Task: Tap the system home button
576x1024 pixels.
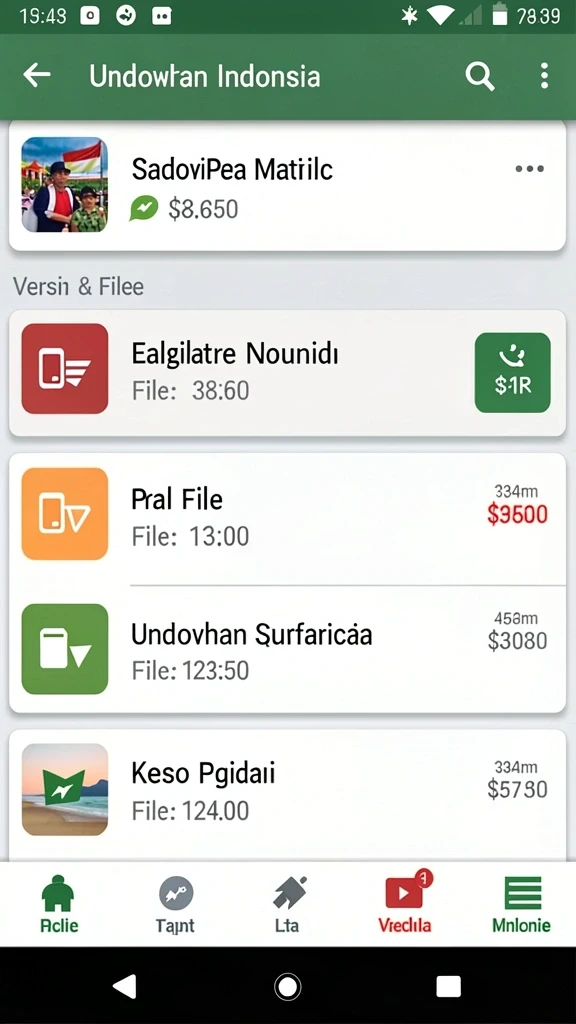Action: click(x=288, y=986)
